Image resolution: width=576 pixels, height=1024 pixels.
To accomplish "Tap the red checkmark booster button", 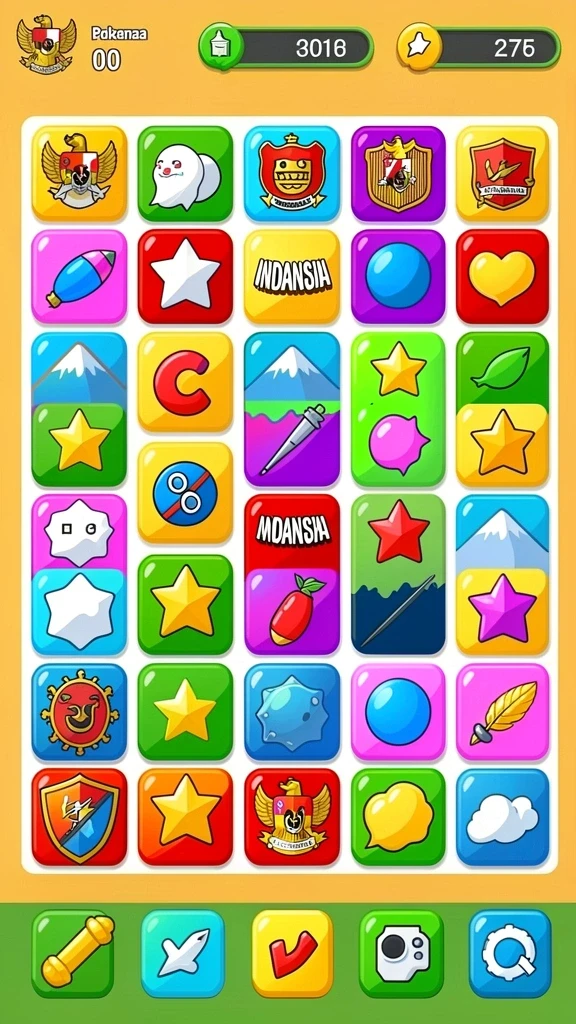I will (x=292, y=953).
